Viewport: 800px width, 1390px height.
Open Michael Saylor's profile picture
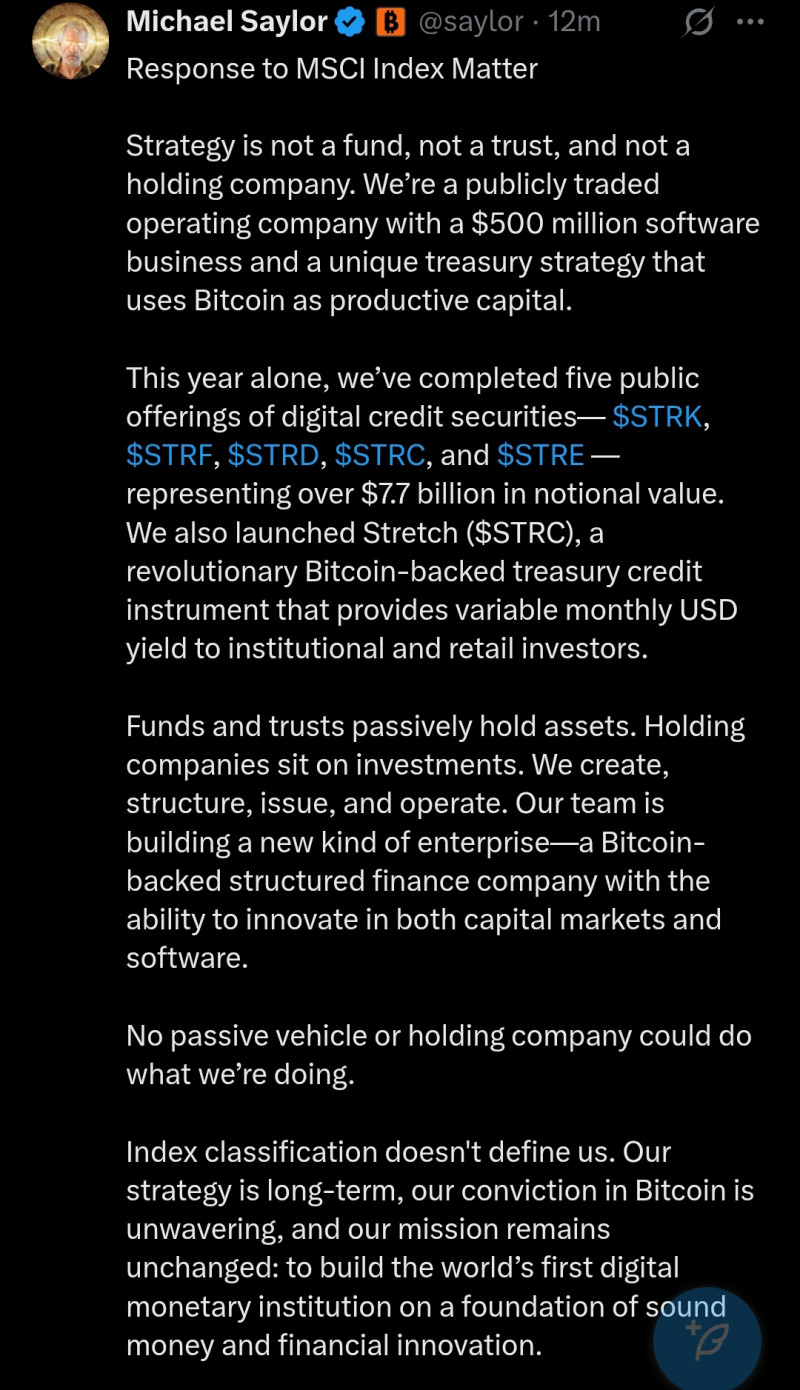(x=70, y=41)
